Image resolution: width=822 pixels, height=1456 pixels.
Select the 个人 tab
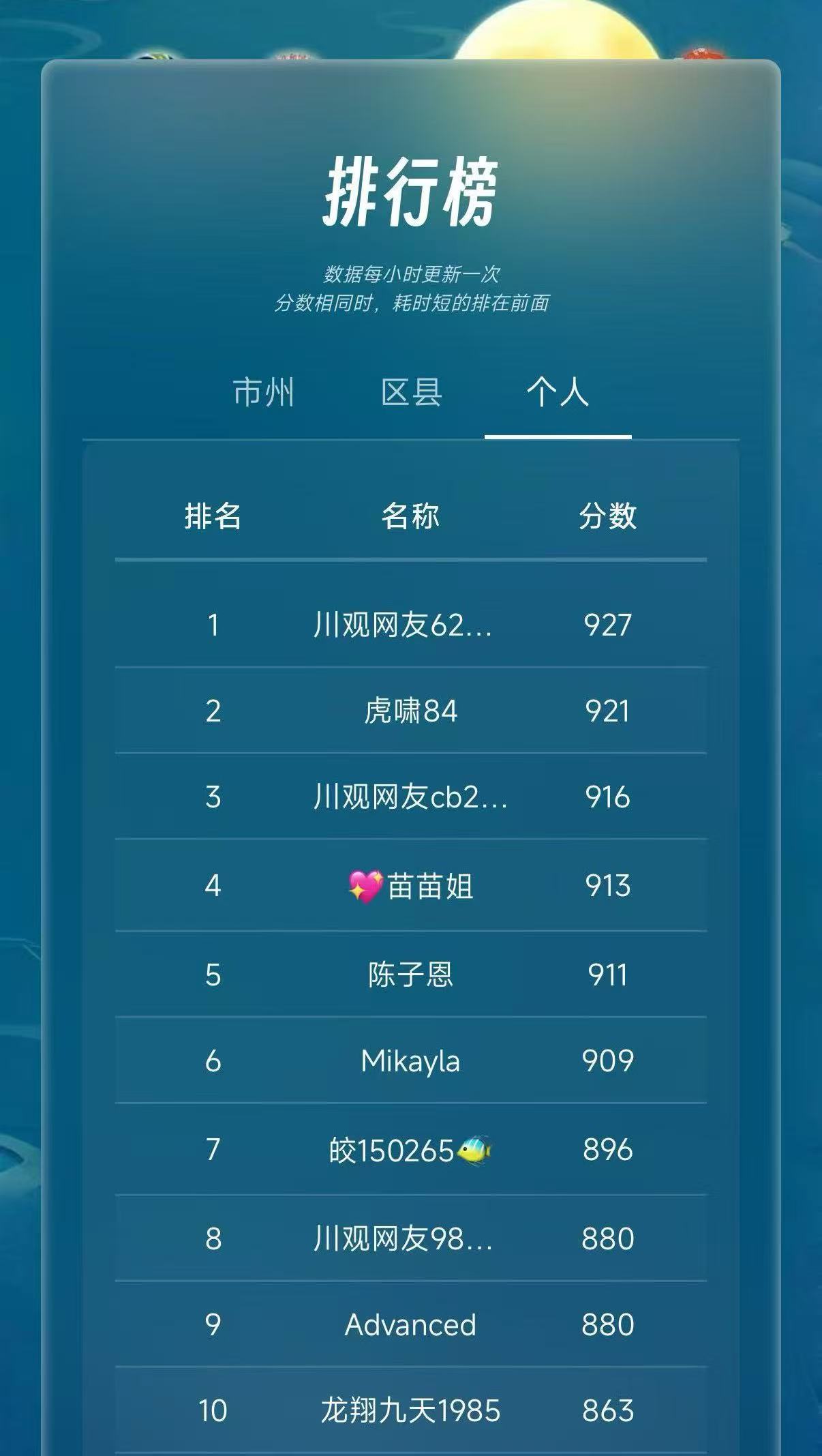558,393
